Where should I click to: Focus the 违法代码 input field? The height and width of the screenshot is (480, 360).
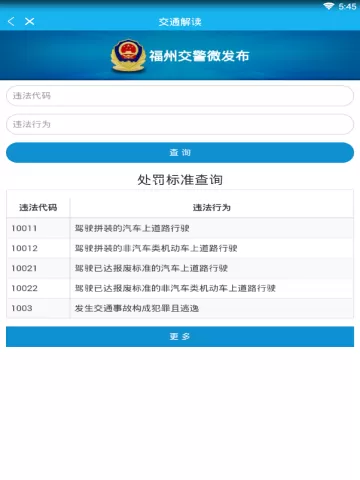[180, 96]
